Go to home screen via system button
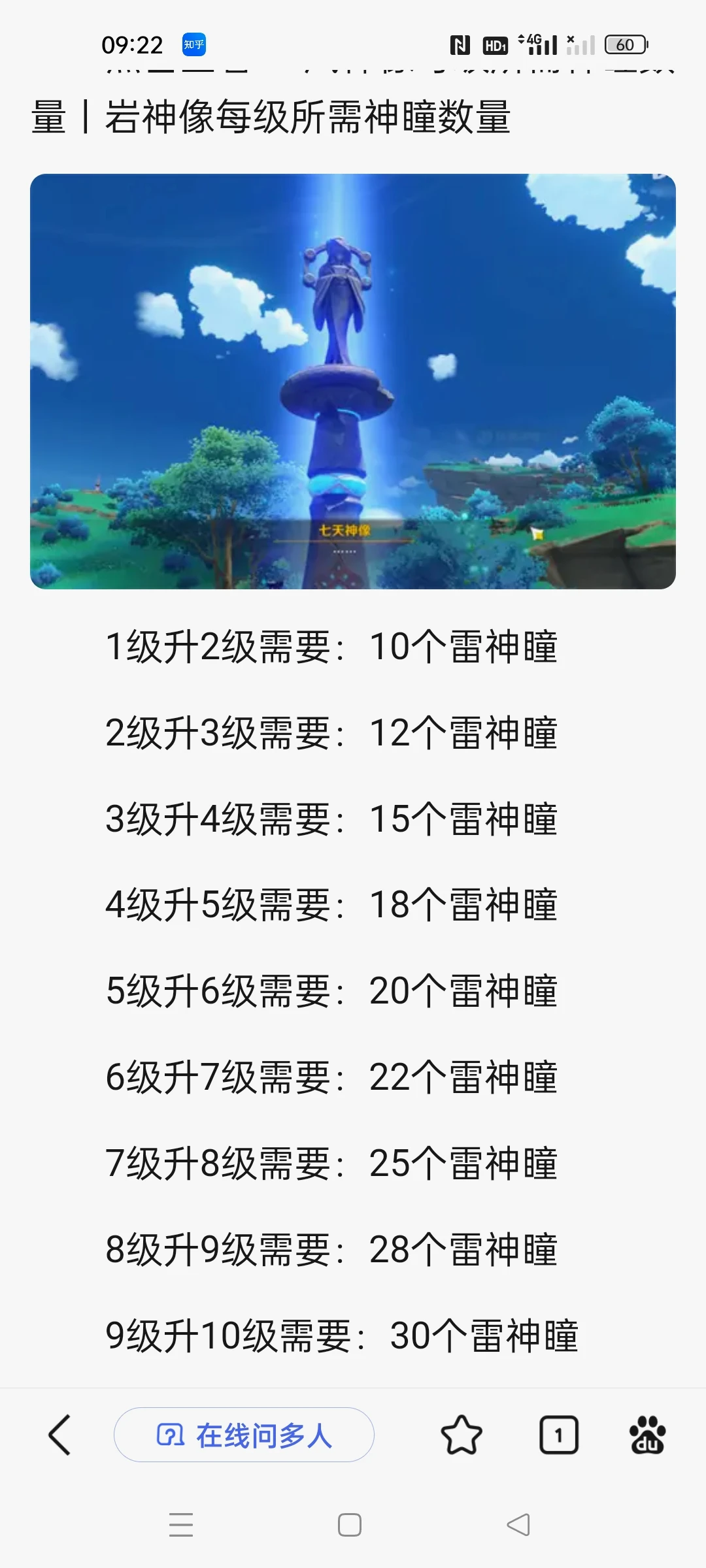The image size is (706, 1568). pos(350,1525)
